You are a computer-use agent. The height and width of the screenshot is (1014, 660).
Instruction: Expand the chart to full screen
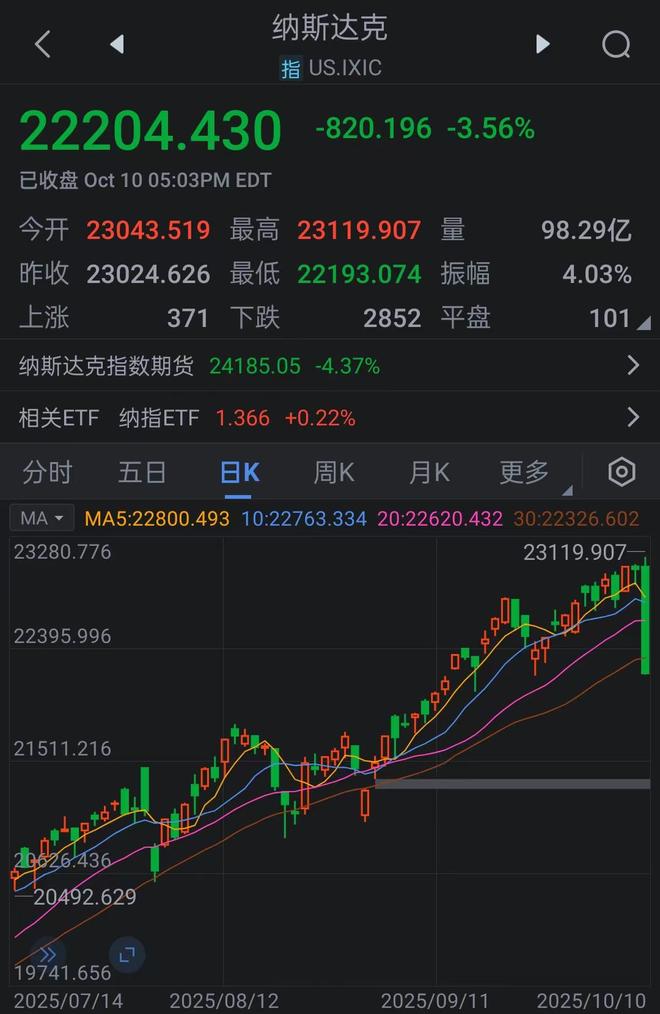click(127, 955)
